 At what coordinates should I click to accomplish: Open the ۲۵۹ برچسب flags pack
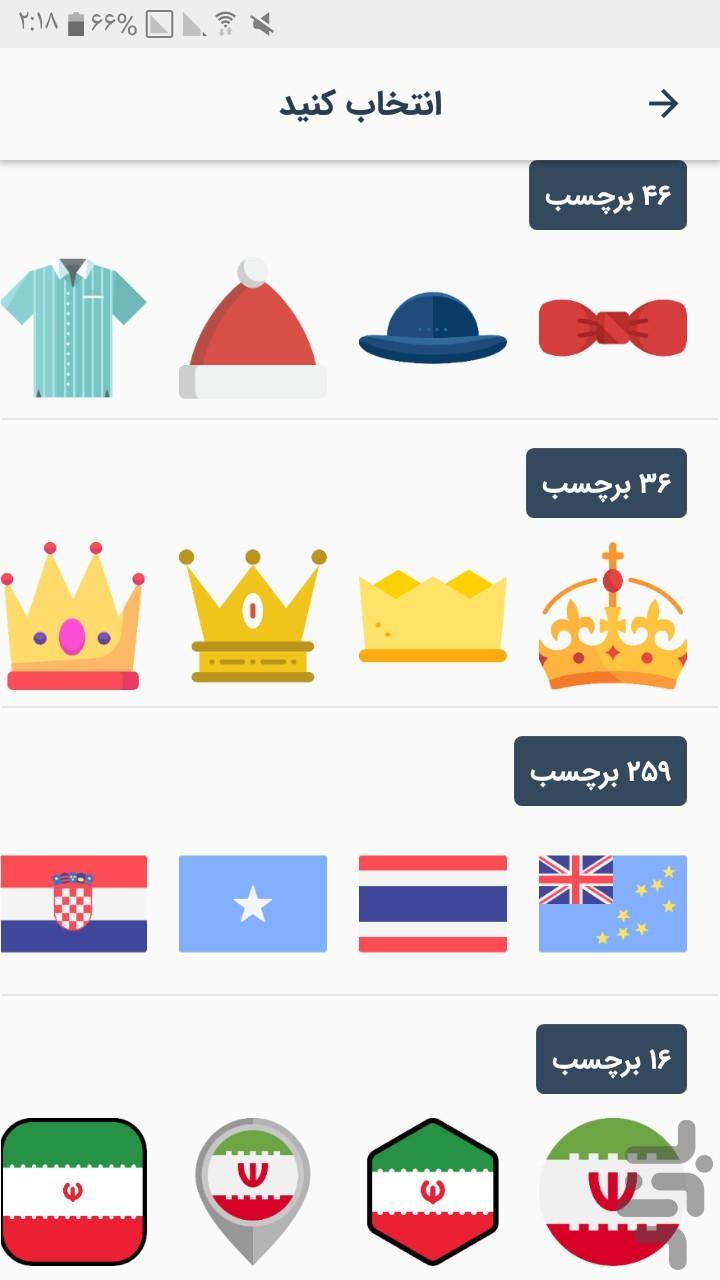[x=600, y=771]
